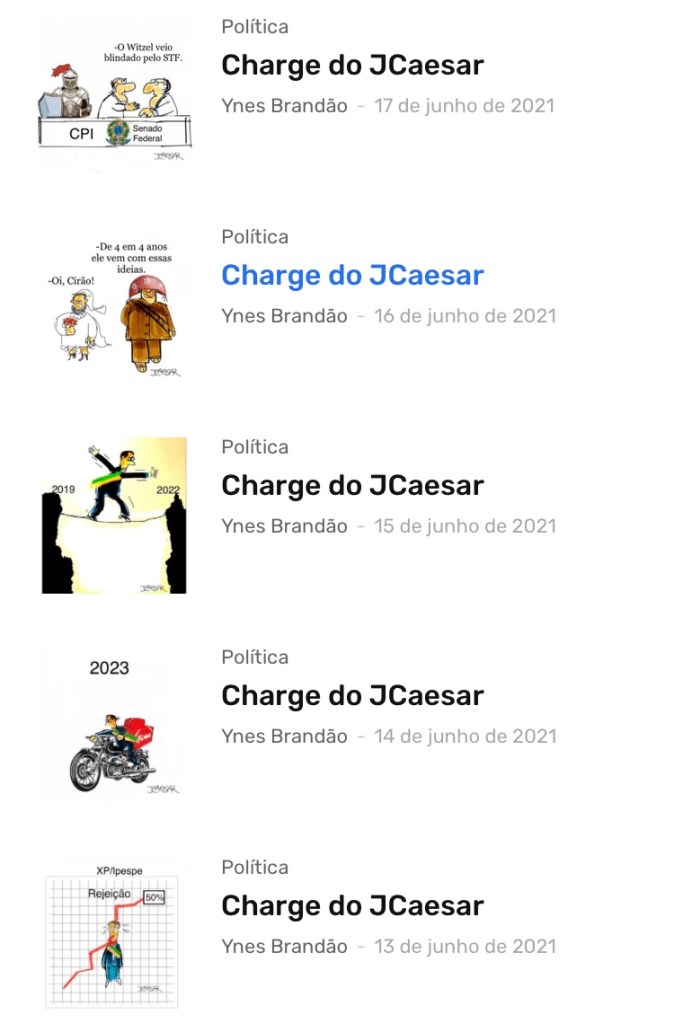Open the XP/Ipespe Rejeição cartoon thumbnail
This screenshot has height=1023, width=674.
pos(114,935)
